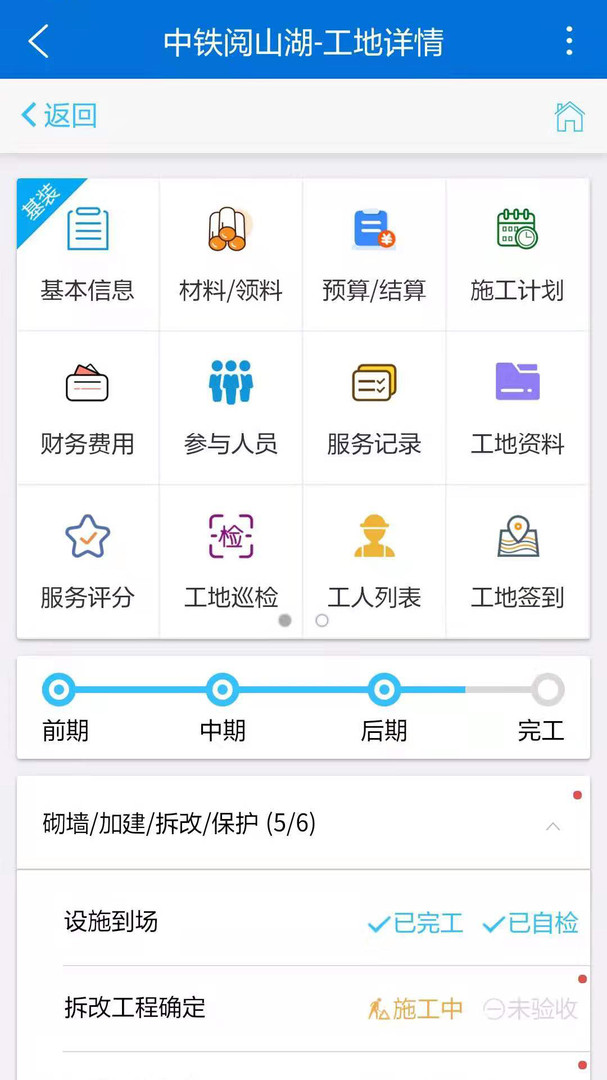Tap the back arrow in the blue header
This screenshot has height=1080, width=607.
pos(39,41)
